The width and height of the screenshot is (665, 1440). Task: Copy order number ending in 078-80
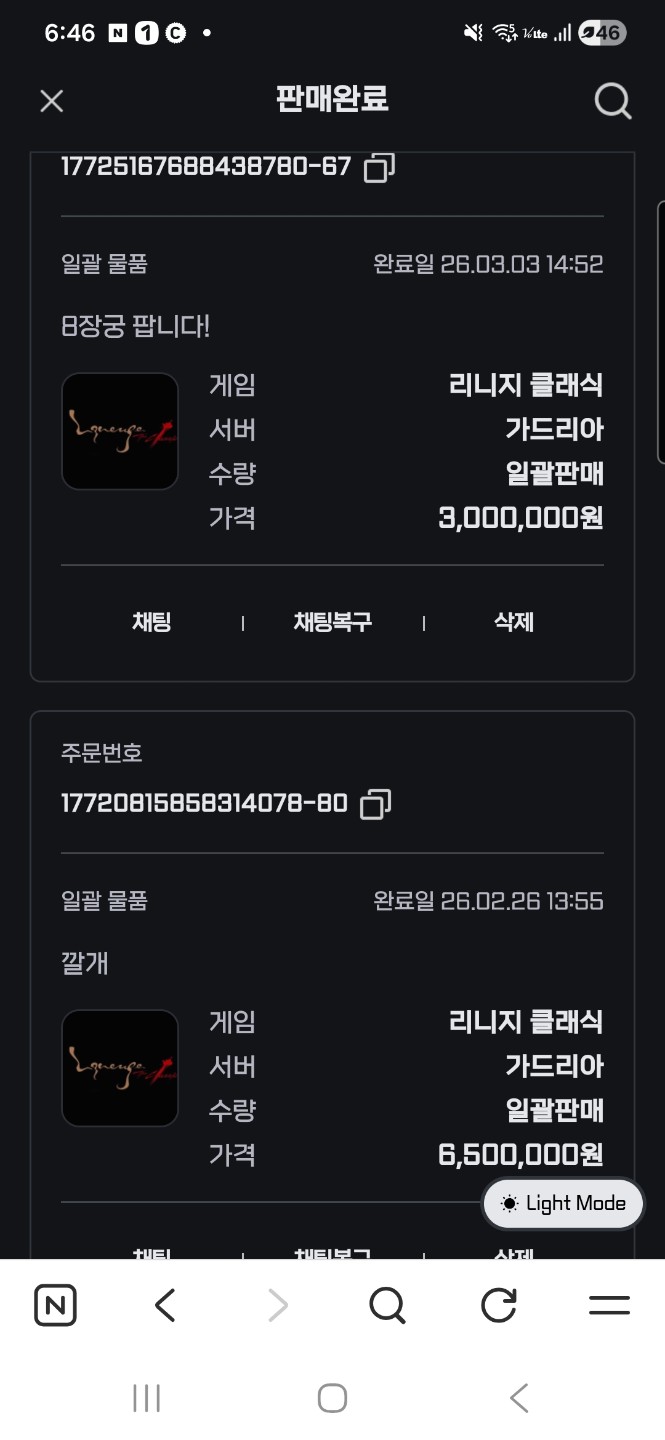[x=375, y=804]
